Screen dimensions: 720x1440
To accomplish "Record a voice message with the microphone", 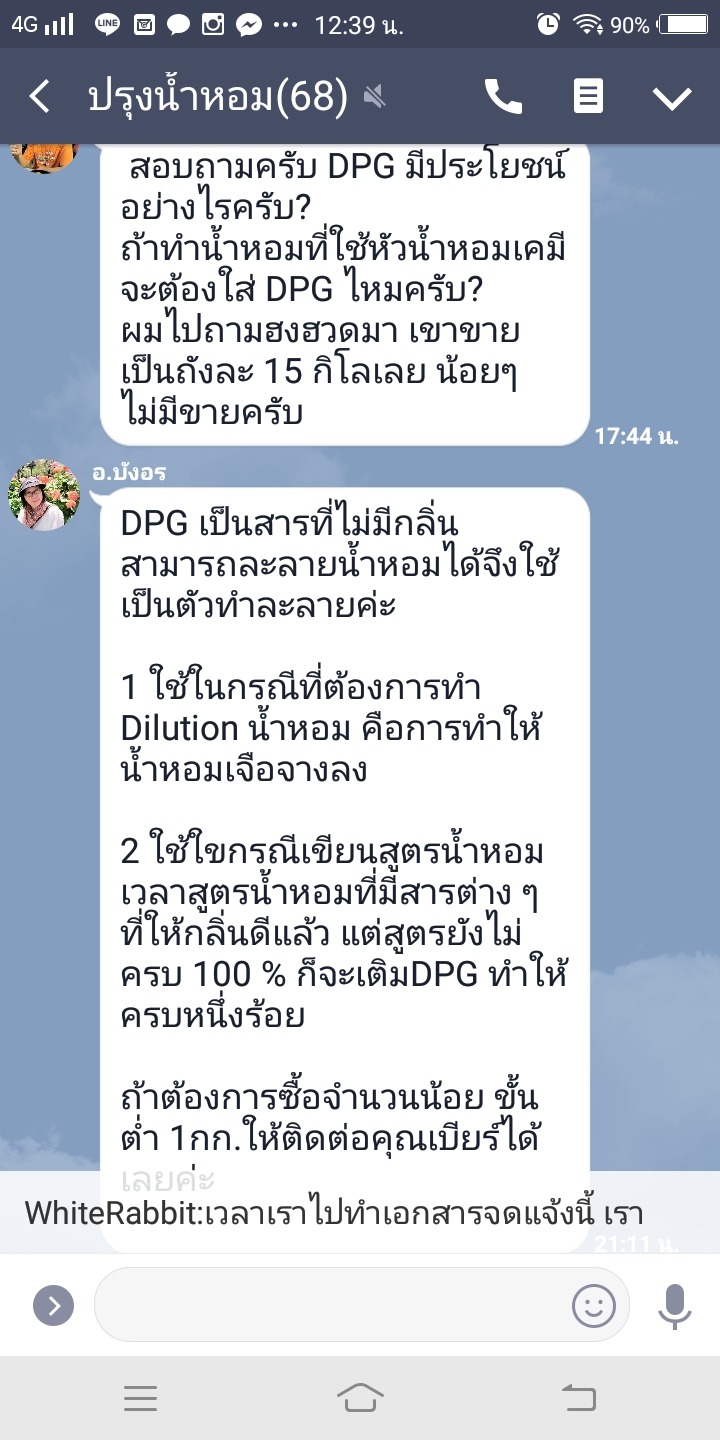I will 674,1304.
